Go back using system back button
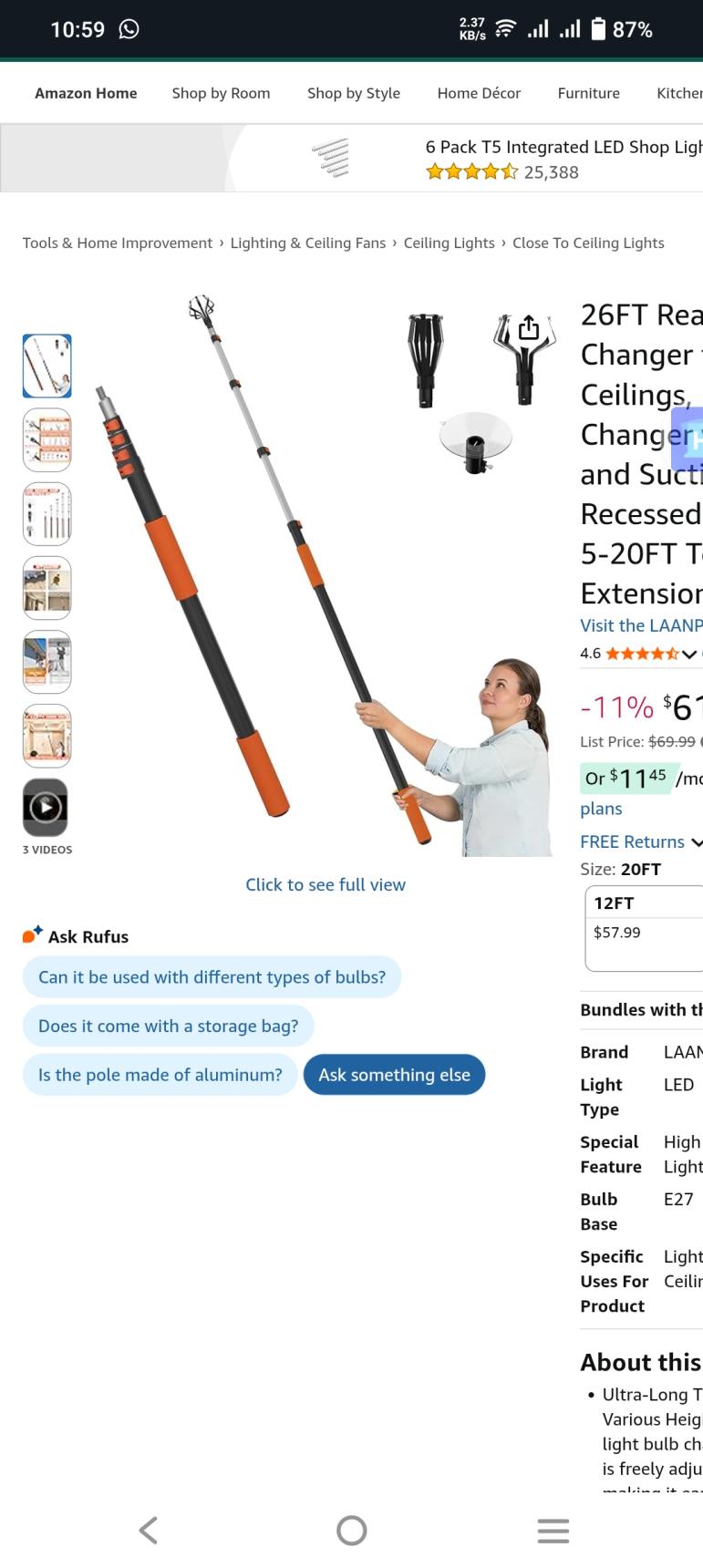Viewport: 703px width, 1568px height. (x=149, y=1530)
